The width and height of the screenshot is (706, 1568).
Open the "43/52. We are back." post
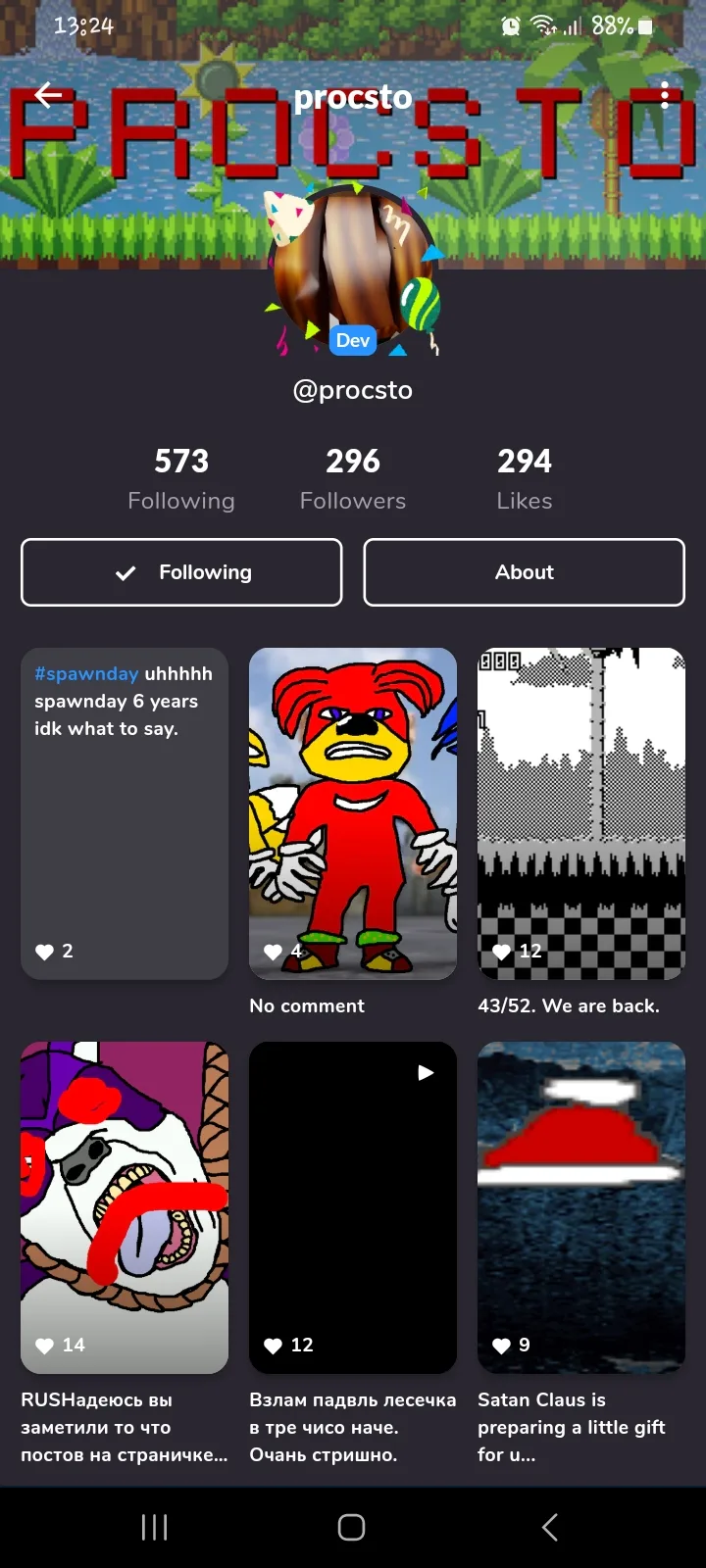click(581, 813)
